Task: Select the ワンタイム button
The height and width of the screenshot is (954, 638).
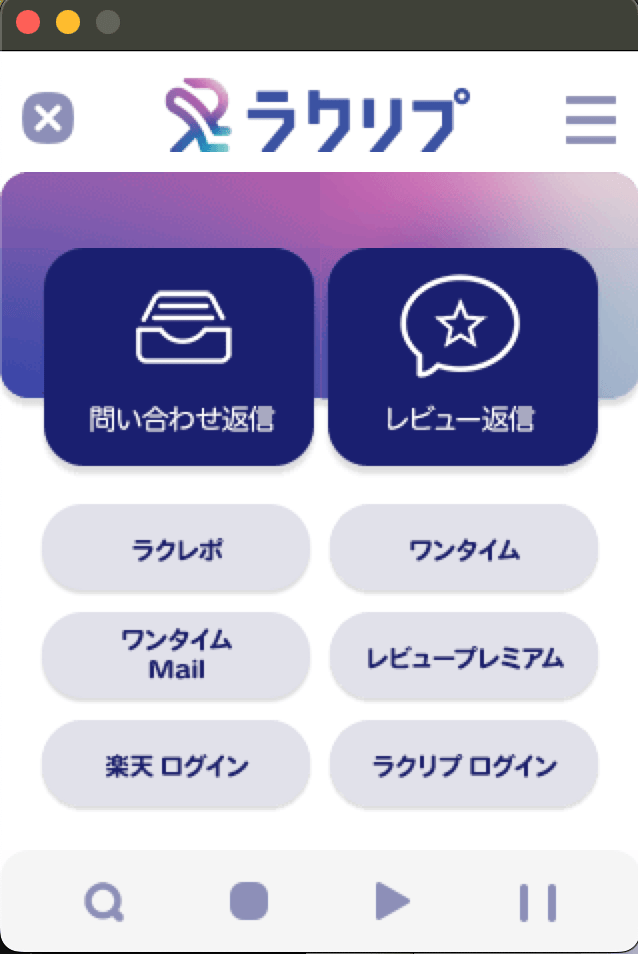Action: click(464, 549)
